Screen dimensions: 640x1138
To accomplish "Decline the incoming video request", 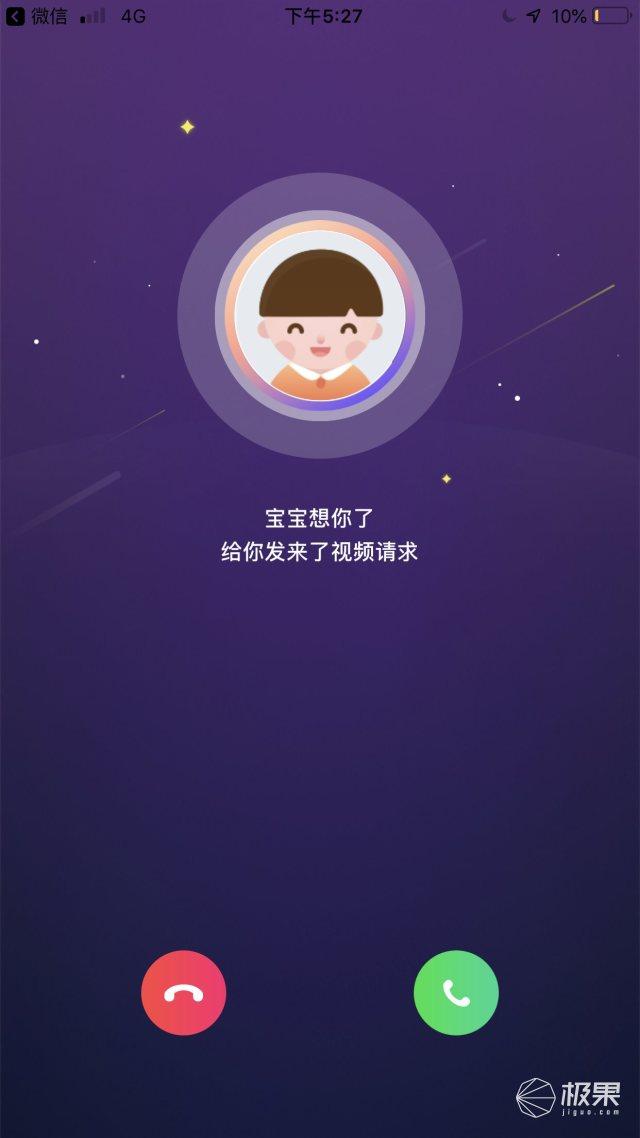I will tap(184, 993).
